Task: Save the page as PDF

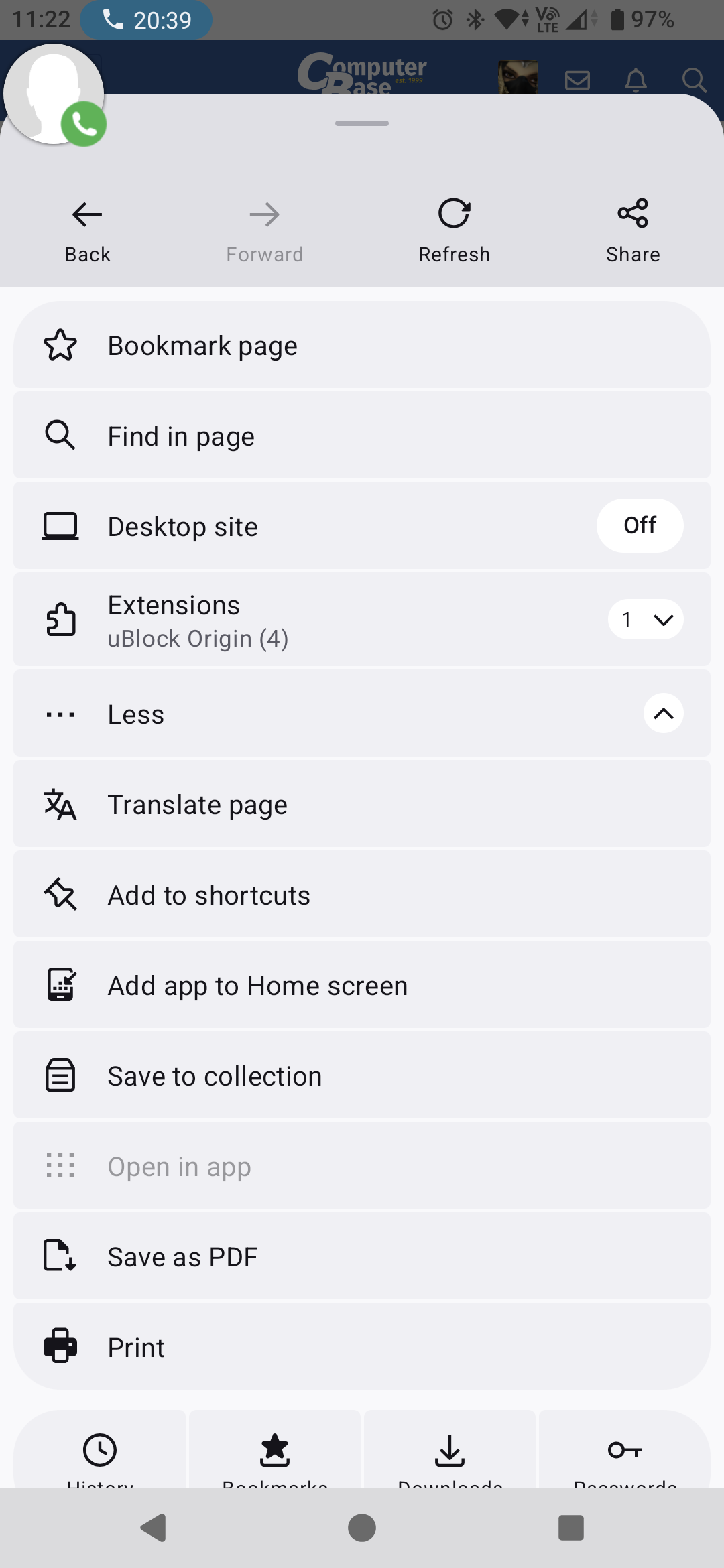Action: [x=362, y=1257]
